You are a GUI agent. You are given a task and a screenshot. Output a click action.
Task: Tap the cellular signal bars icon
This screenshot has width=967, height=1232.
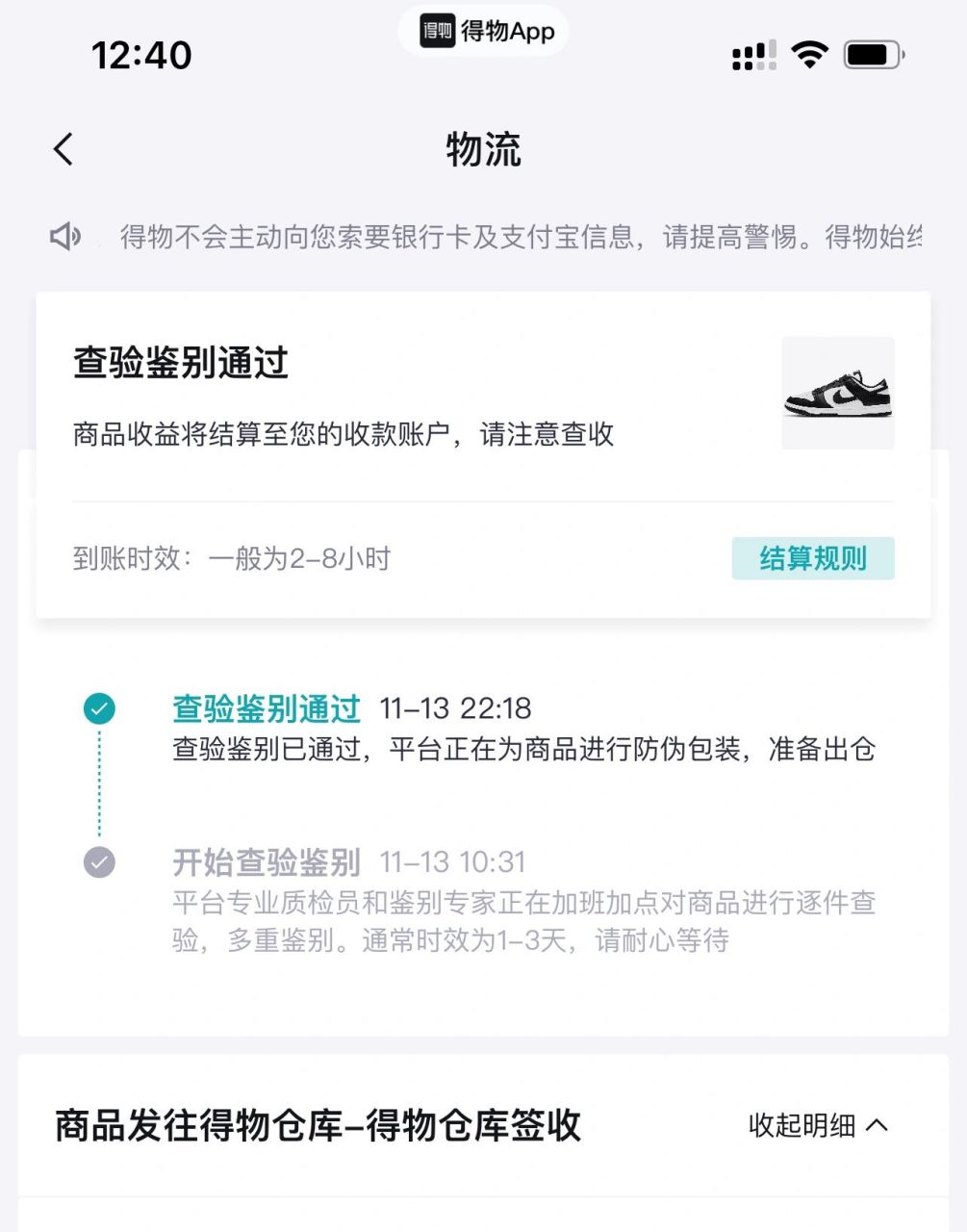click(x=751, y=55)
